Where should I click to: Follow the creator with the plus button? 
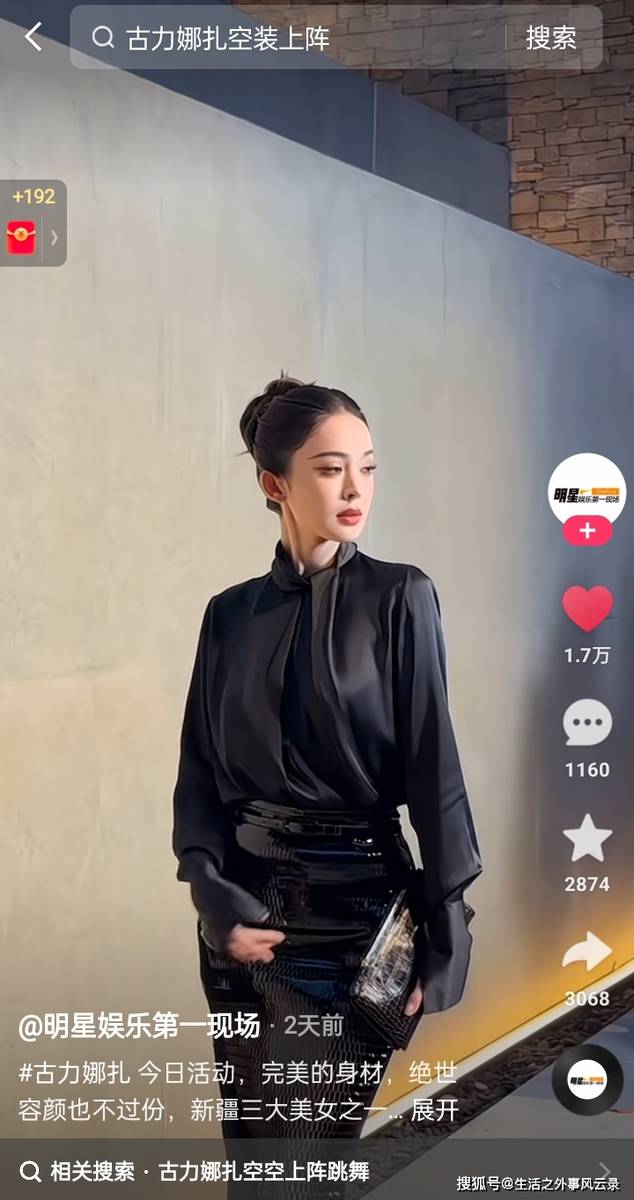(587, 531)
